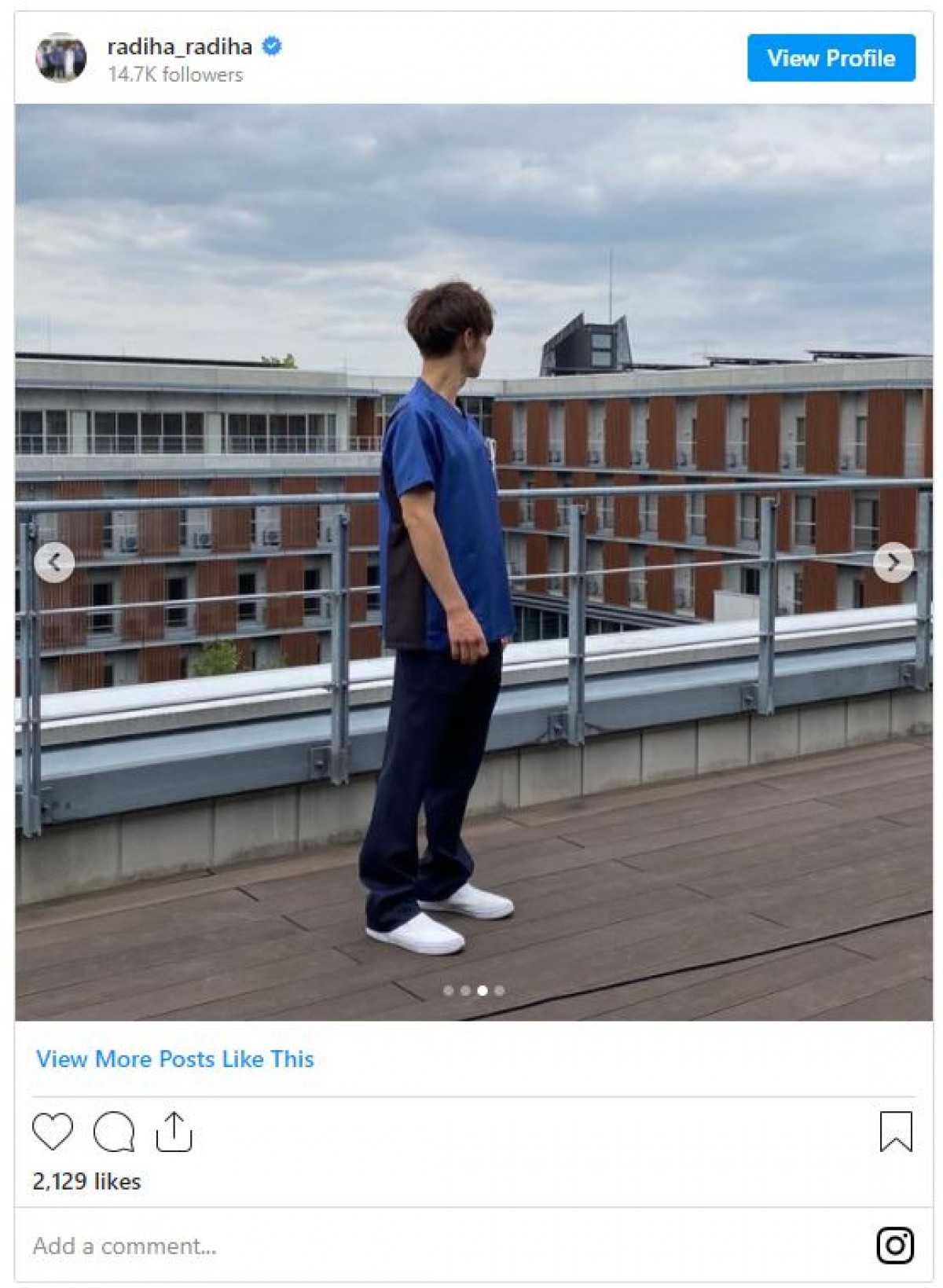
Task: Open View More Posts Like This
Action: point(174,1059)
